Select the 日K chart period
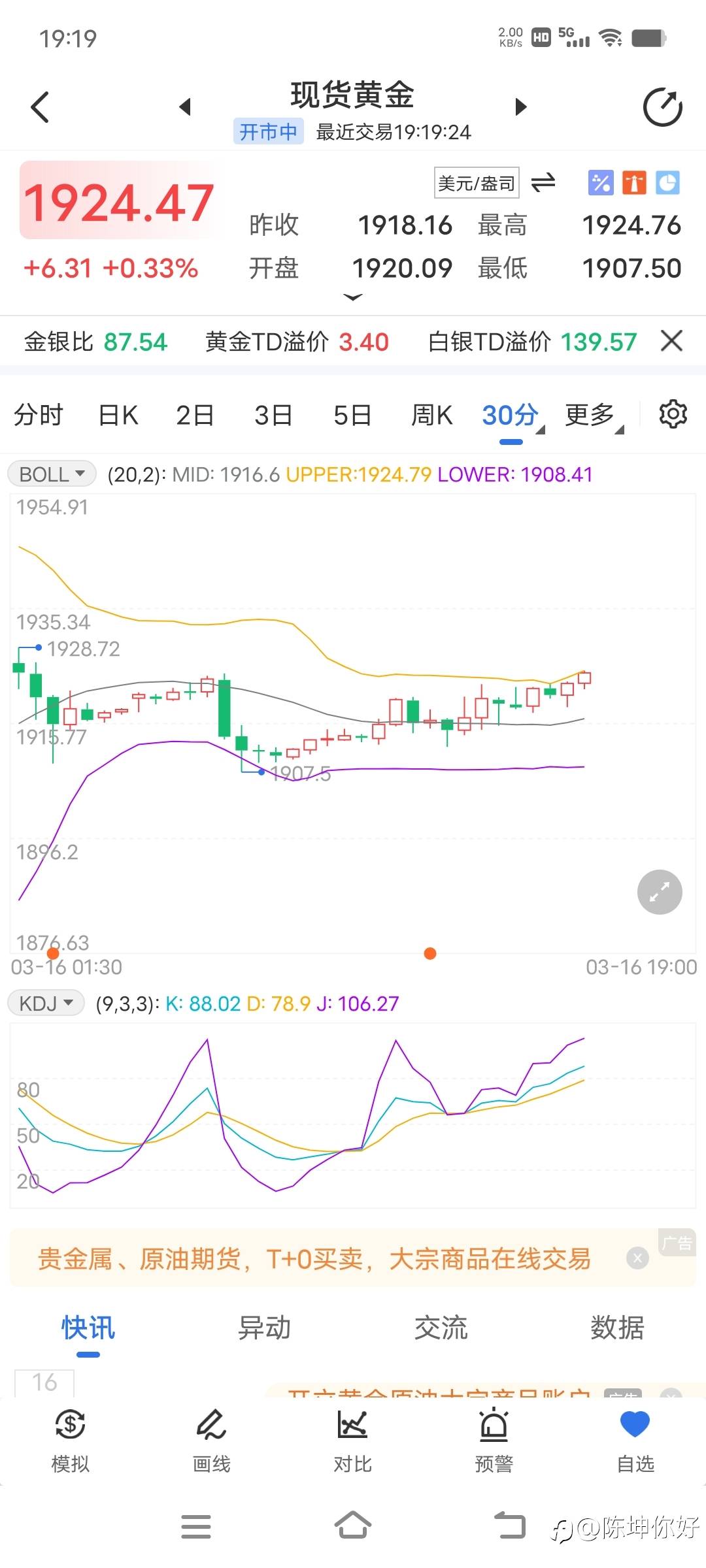 (118, 415)
